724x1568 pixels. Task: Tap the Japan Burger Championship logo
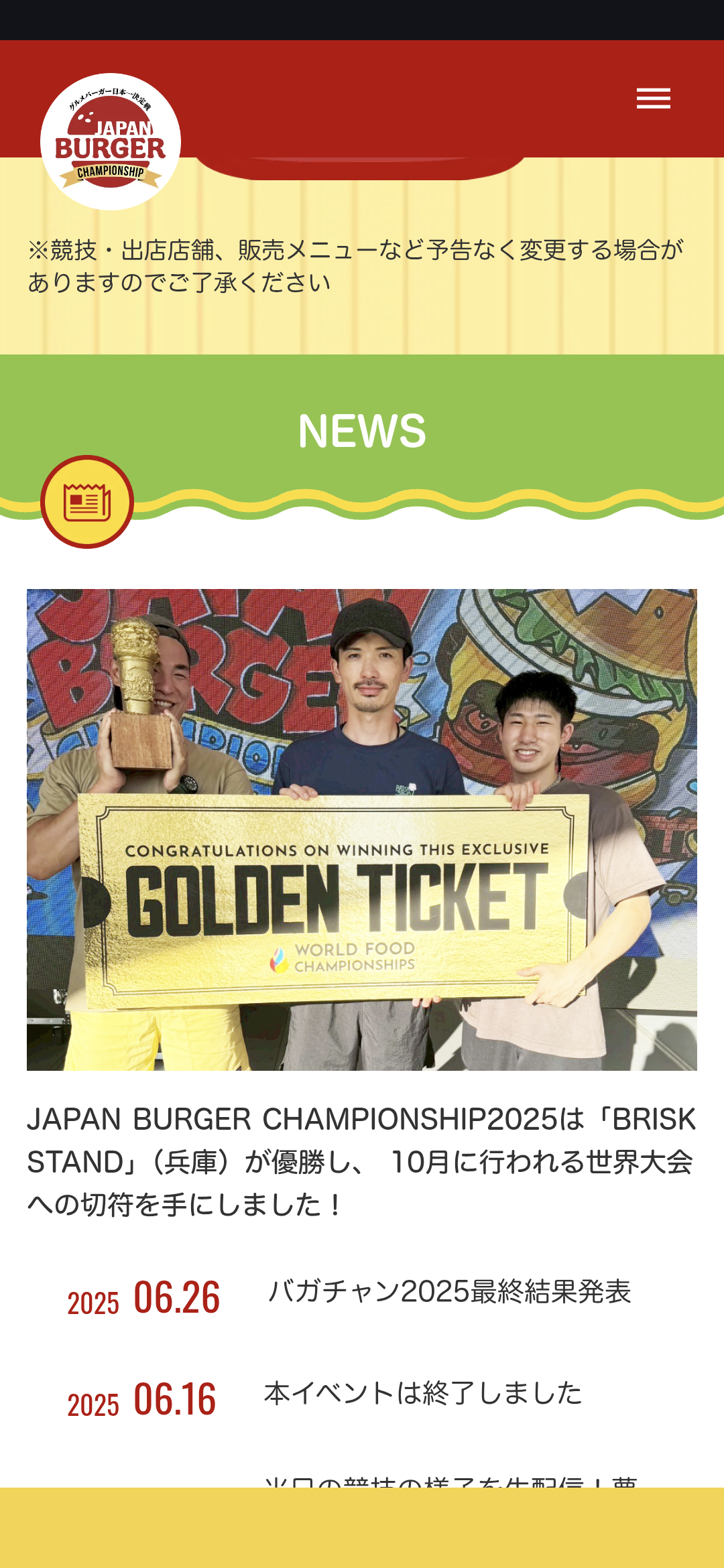pyautogui.click(x=111, y=141)
